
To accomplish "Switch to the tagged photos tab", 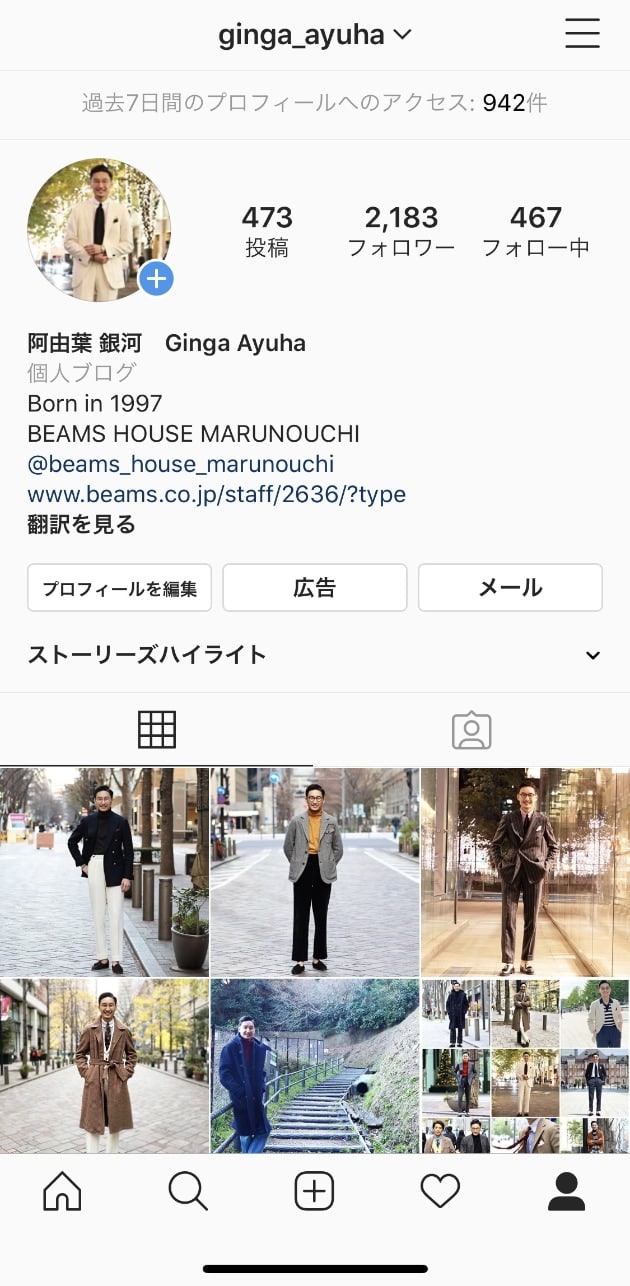I will click(471, 730).
